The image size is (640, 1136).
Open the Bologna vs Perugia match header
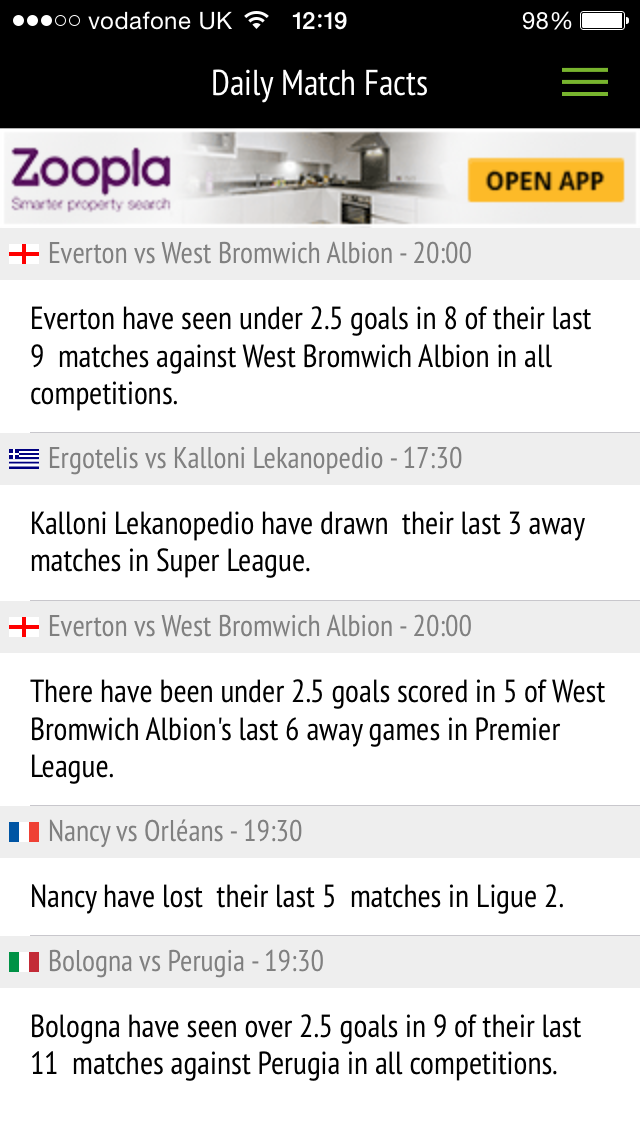(x=320, y=962)
